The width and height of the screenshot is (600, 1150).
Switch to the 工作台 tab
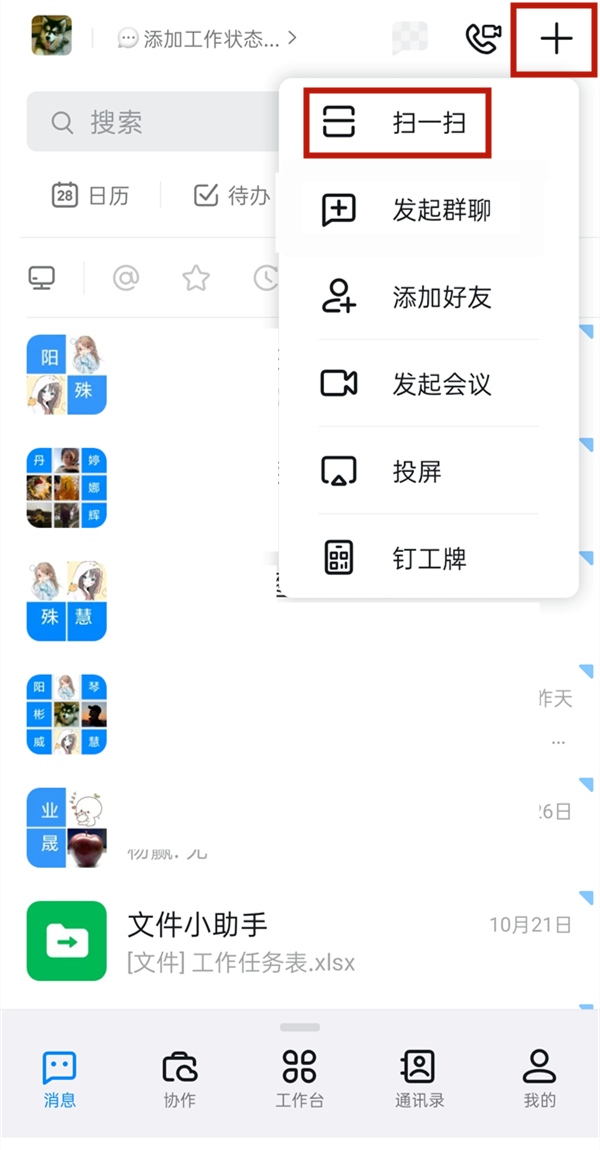[299, 1079]
